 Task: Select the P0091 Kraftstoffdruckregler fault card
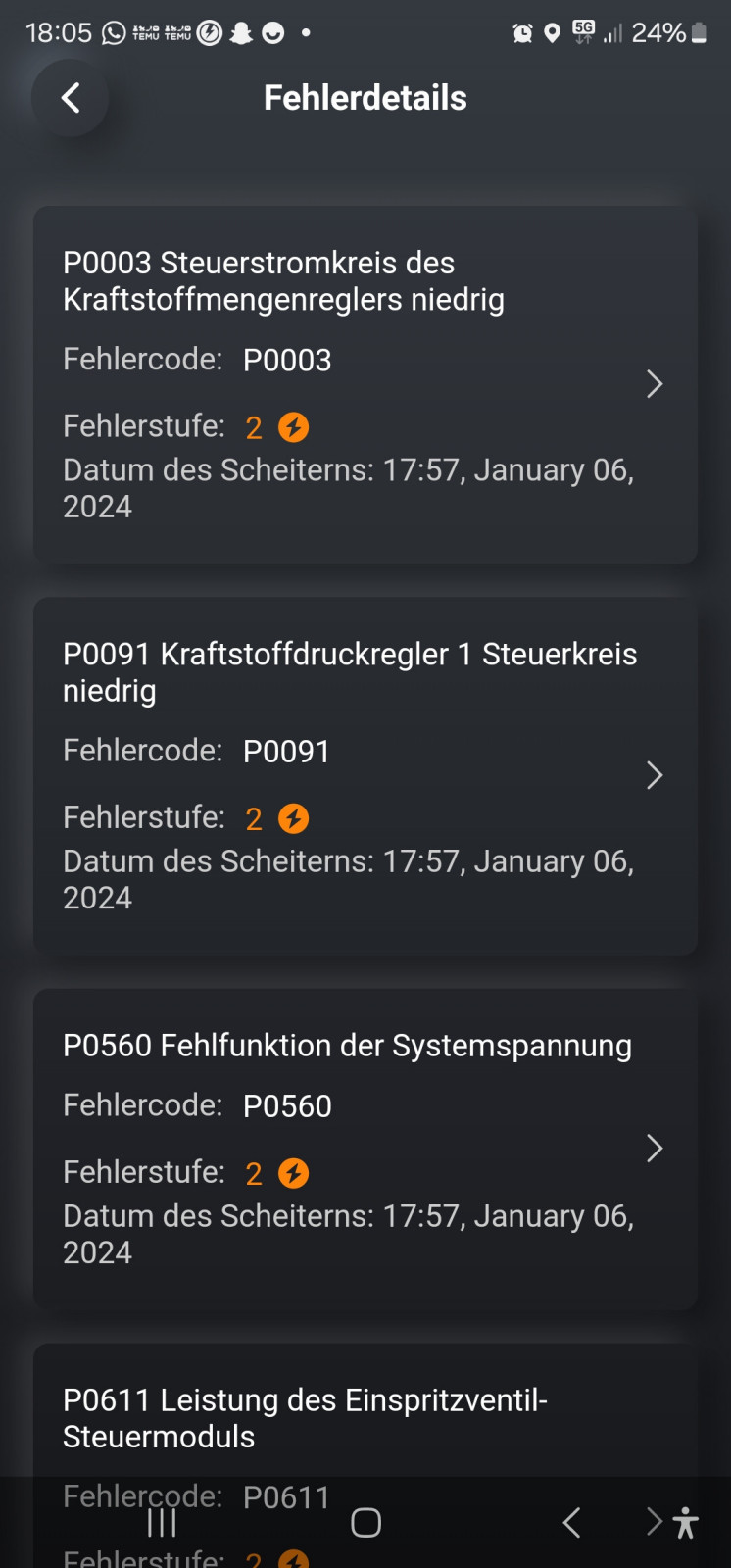point(365,775)
